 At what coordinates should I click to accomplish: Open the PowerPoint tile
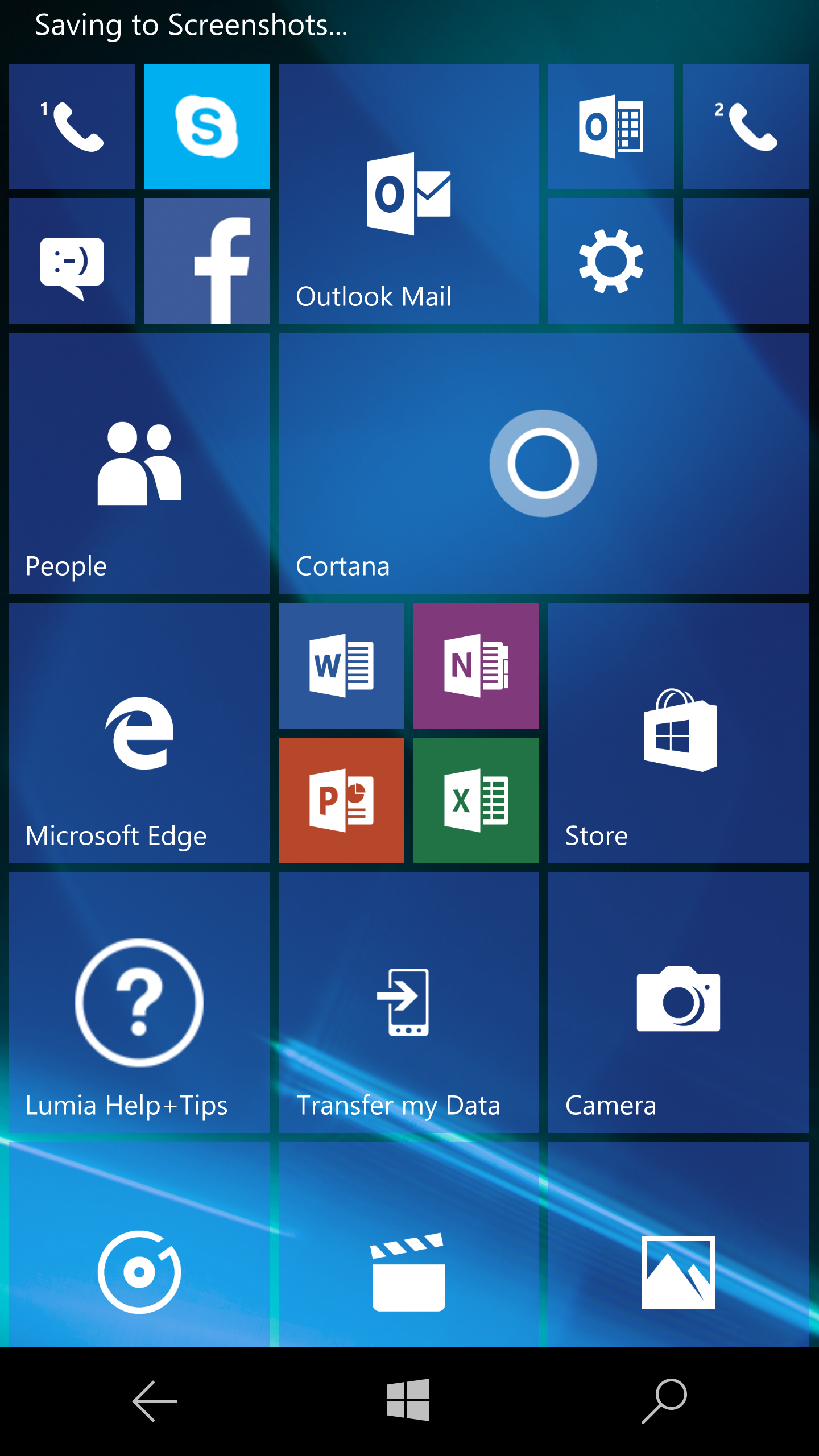[x=341, y=800]
